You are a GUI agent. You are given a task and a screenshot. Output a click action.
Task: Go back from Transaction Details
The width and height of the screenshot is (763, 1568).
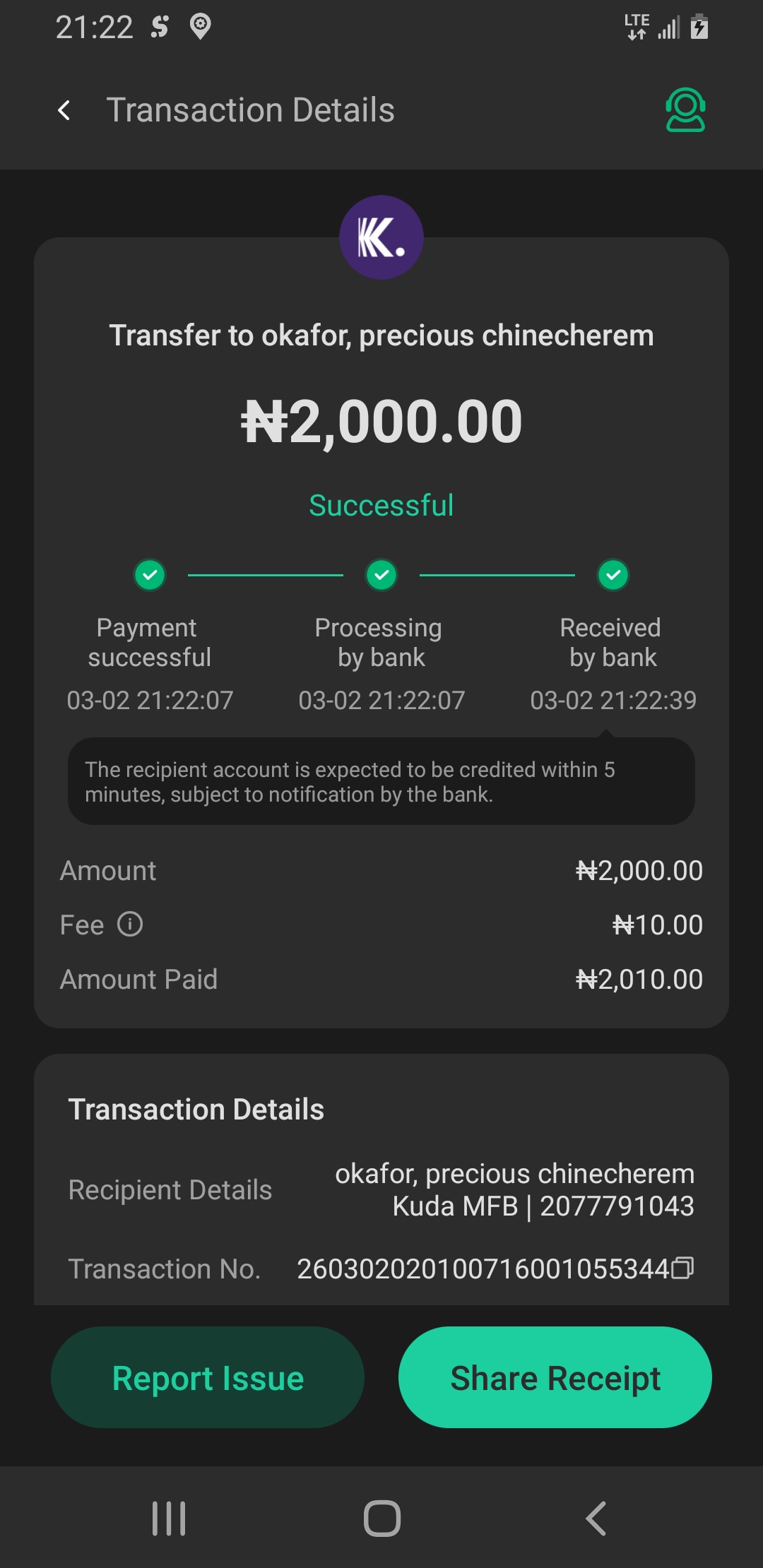[x=64, y=110]
